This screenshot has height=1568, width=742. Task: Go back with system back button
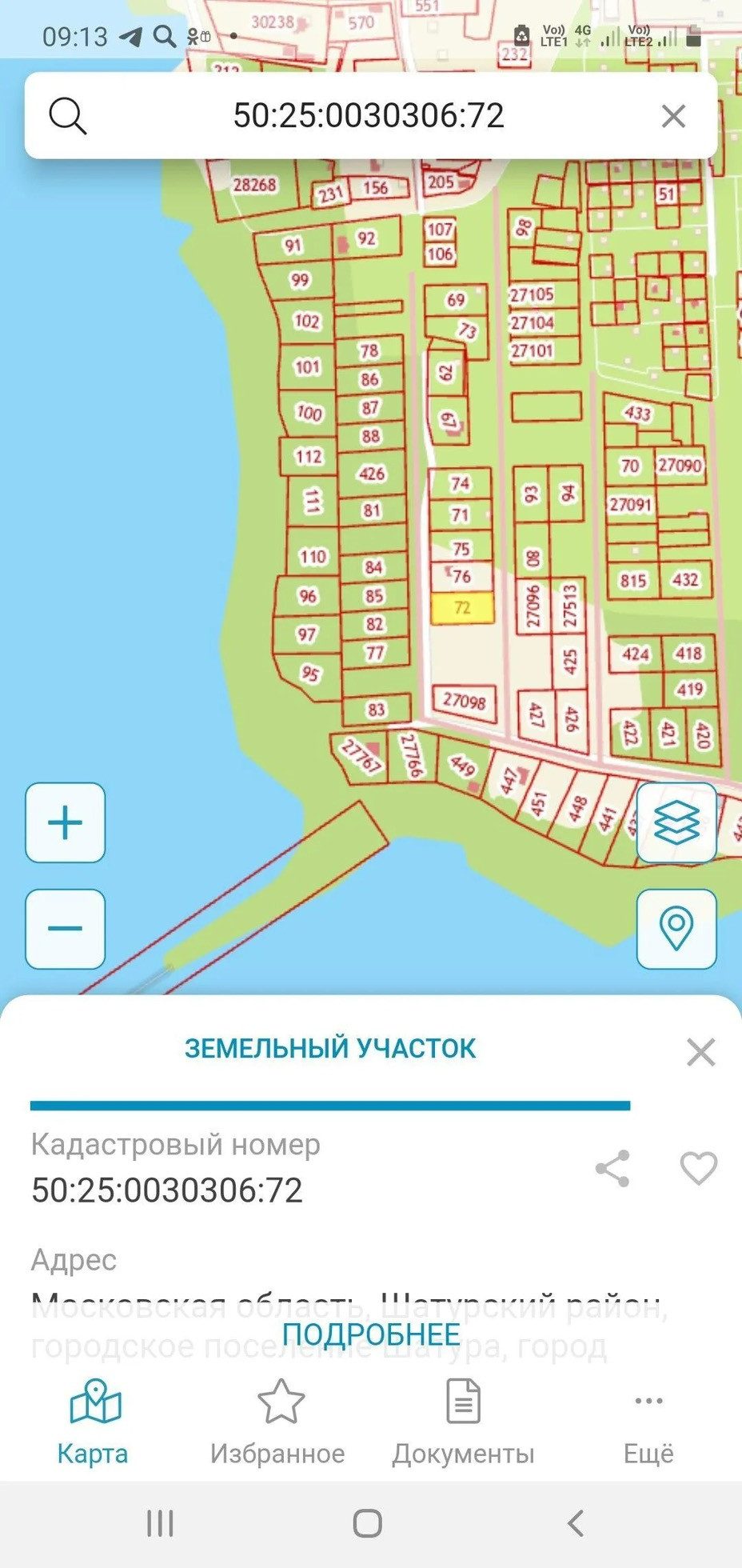tap(575, 1523)
